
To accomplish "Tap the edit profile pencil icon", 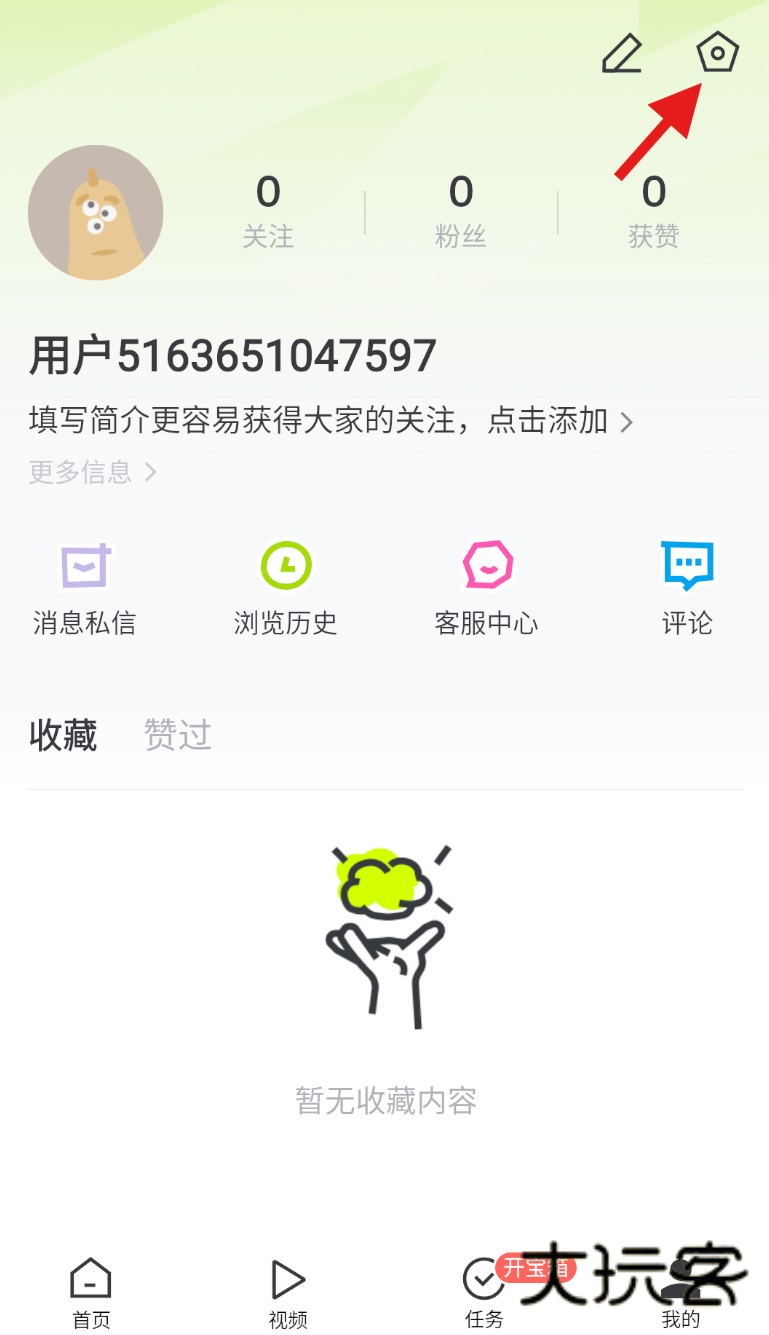I will (x=621, y=54).
